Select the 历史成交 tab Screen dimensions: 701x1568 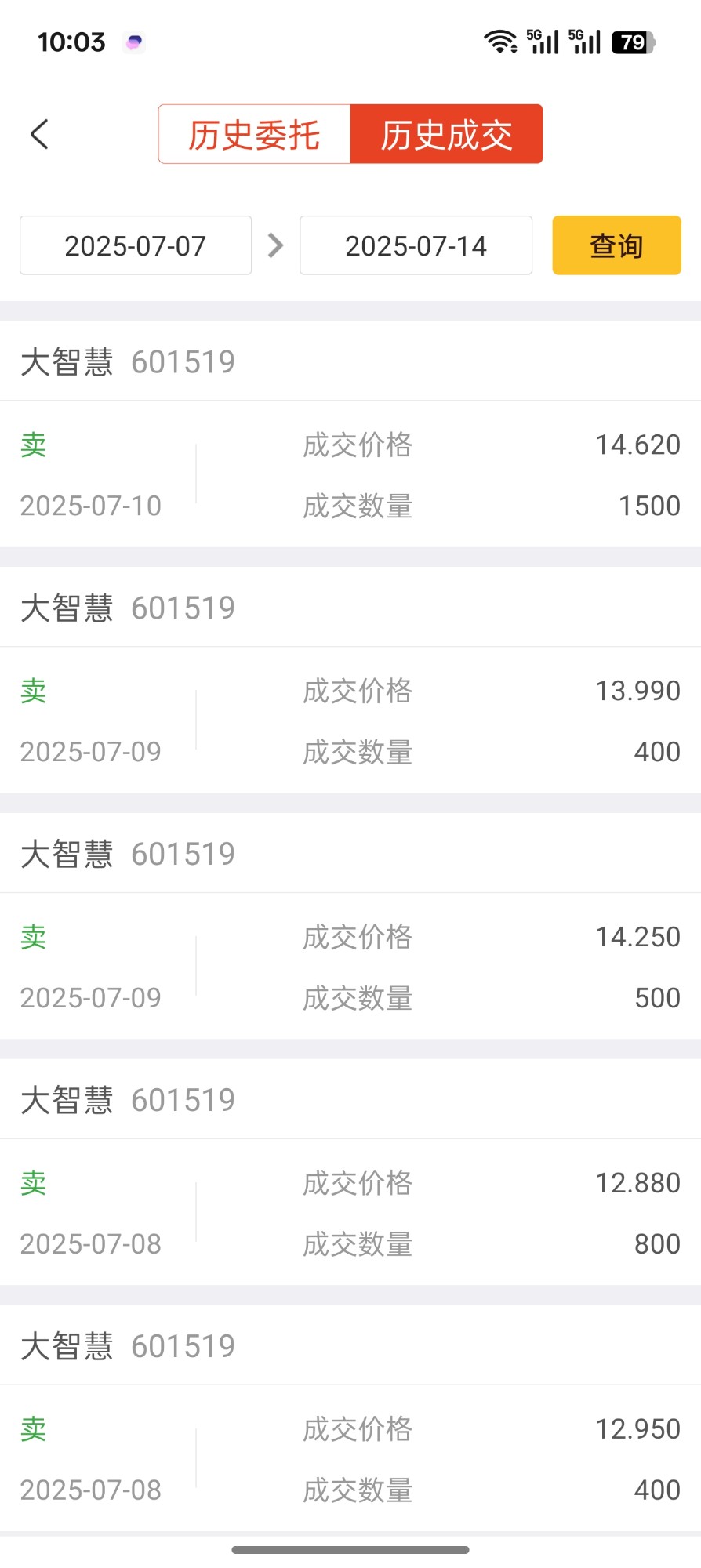click(x=446, y=134)
